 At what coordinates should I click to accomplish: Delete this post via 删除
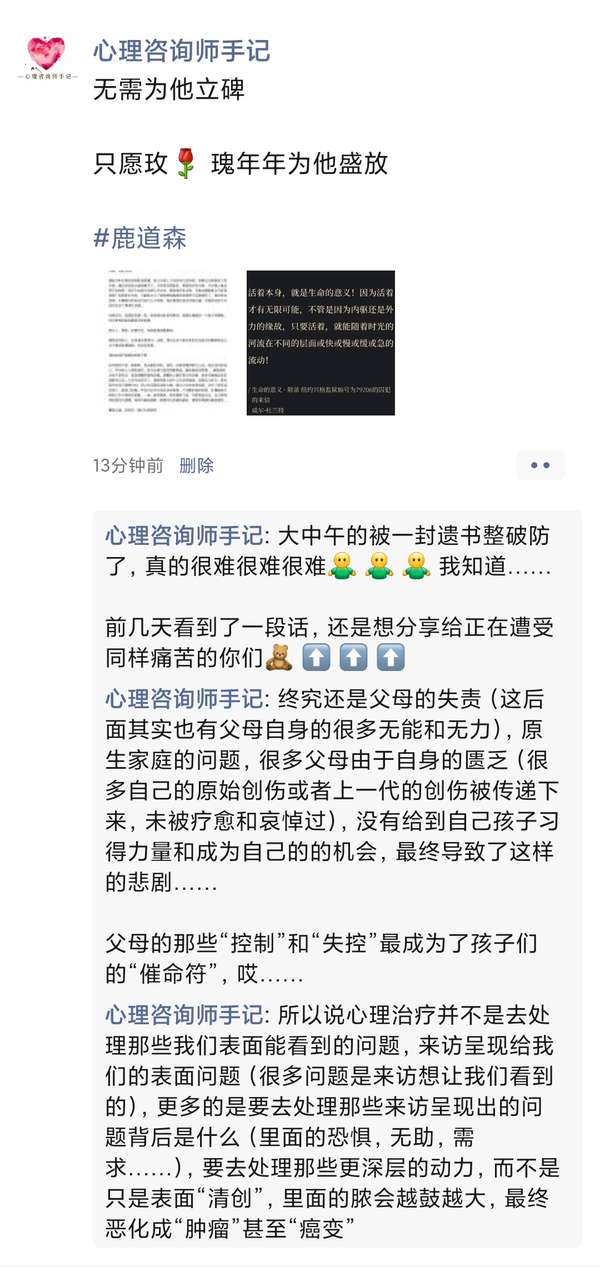(197, 466)
